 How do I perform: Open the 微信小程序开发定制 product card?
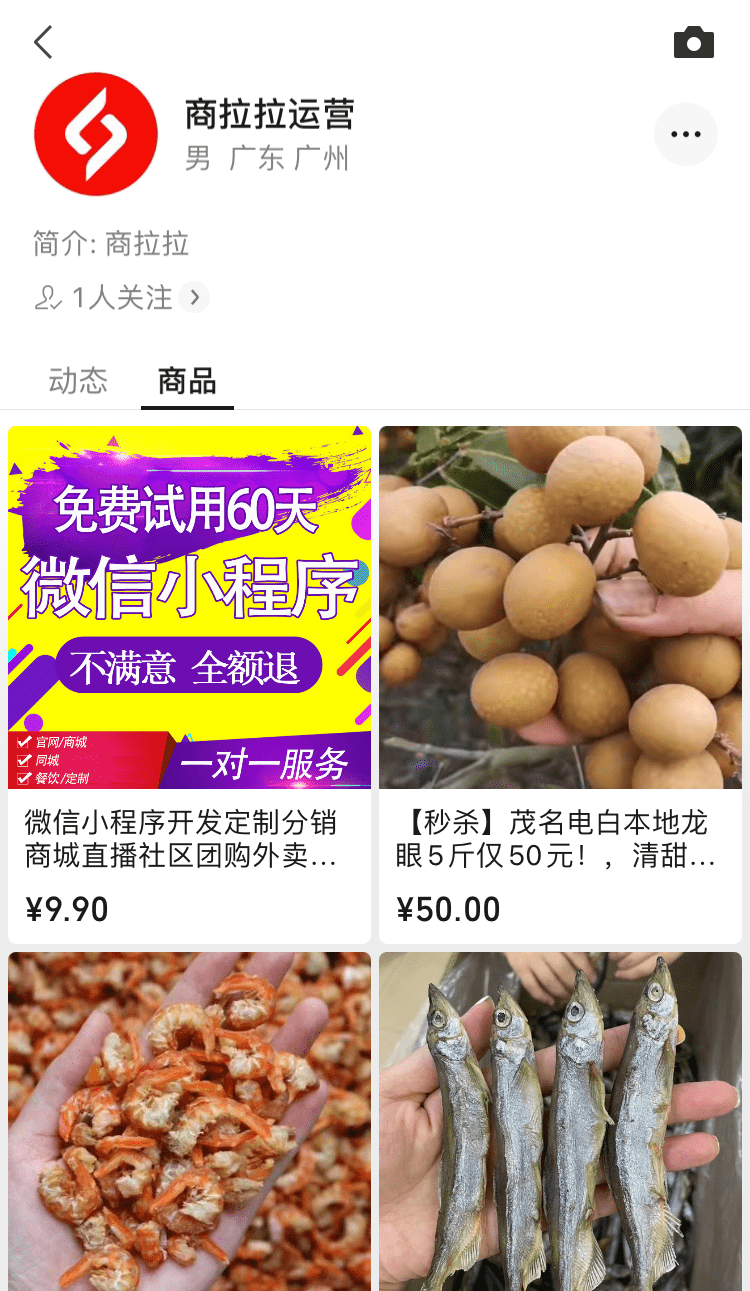click(x=189, y=684)
